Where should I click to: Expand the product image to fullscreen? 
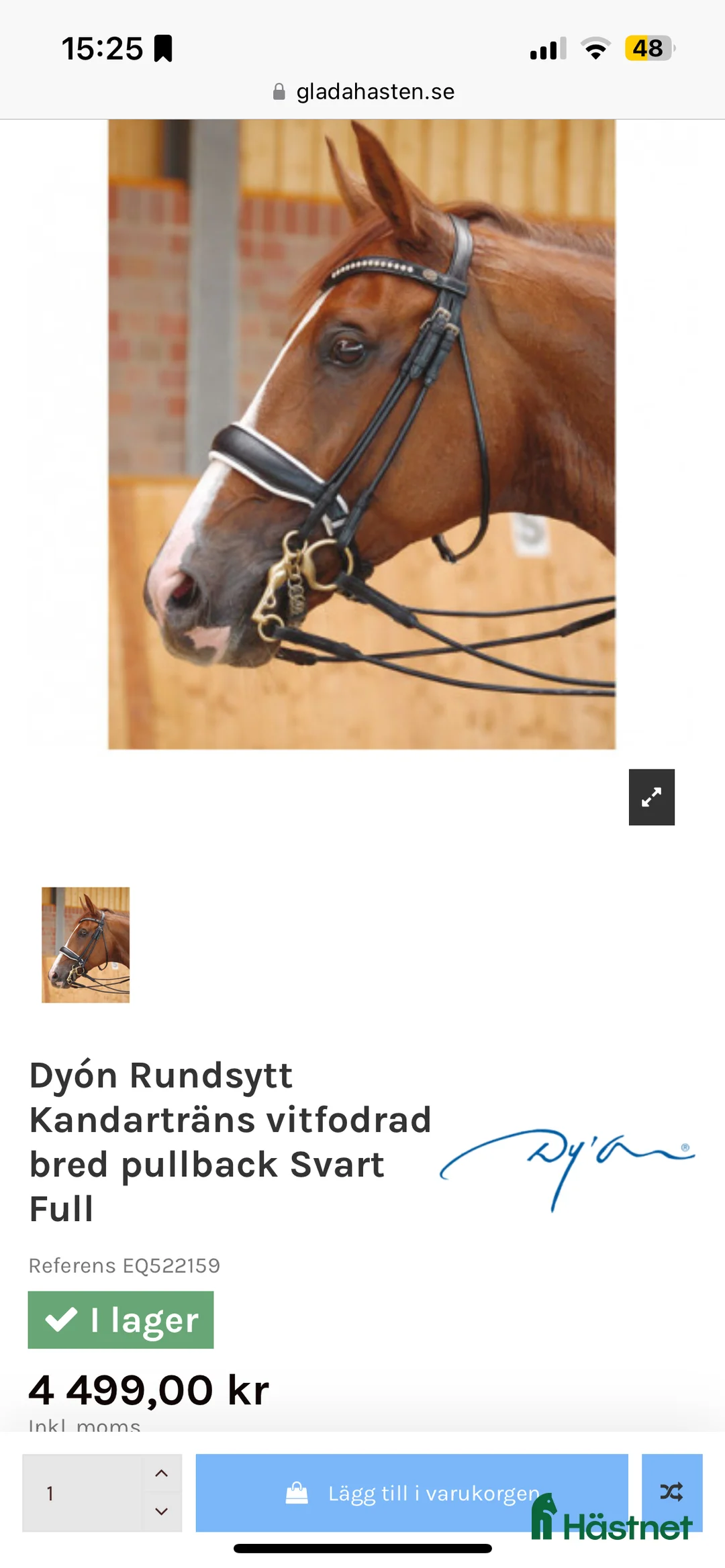coord(651,797)
